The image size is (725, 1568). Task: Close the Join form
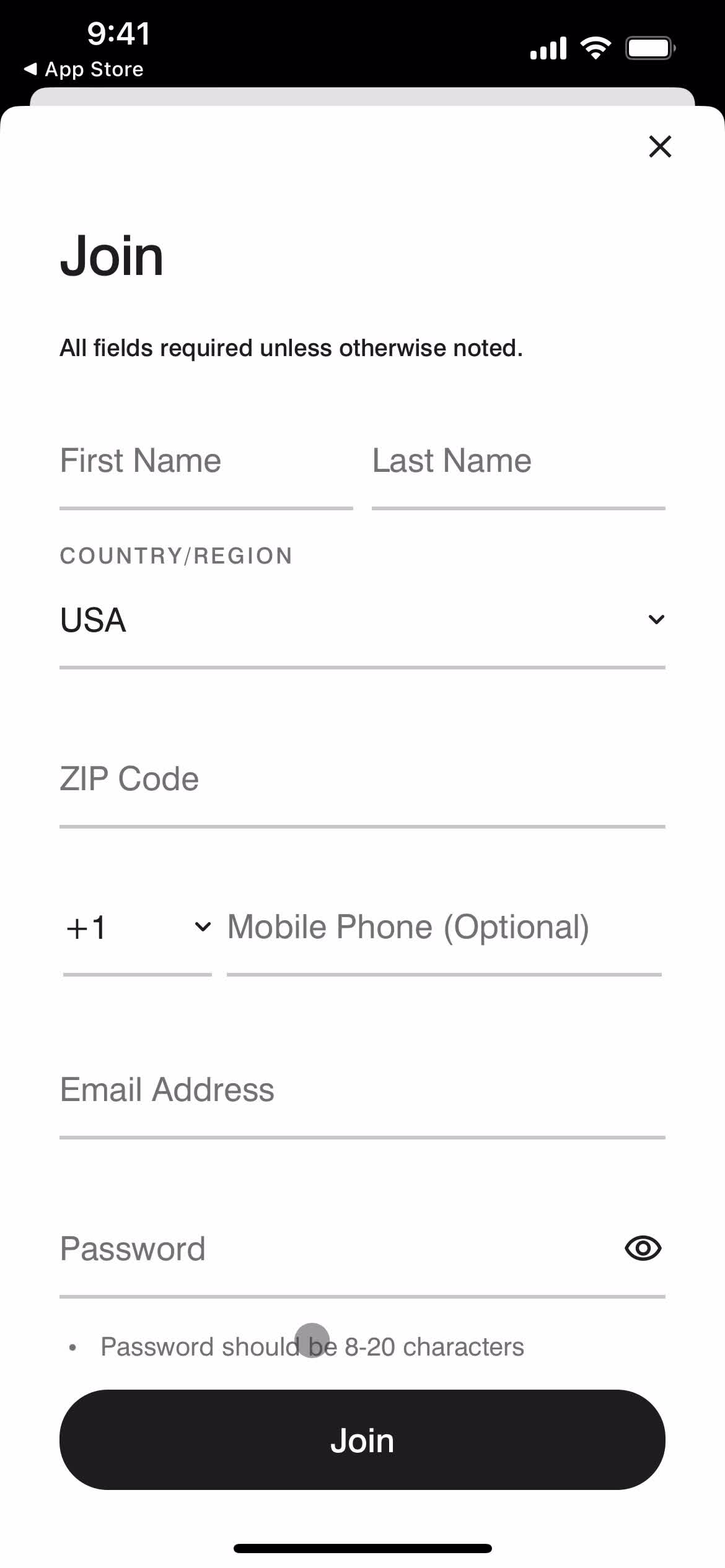click(660, 147)
